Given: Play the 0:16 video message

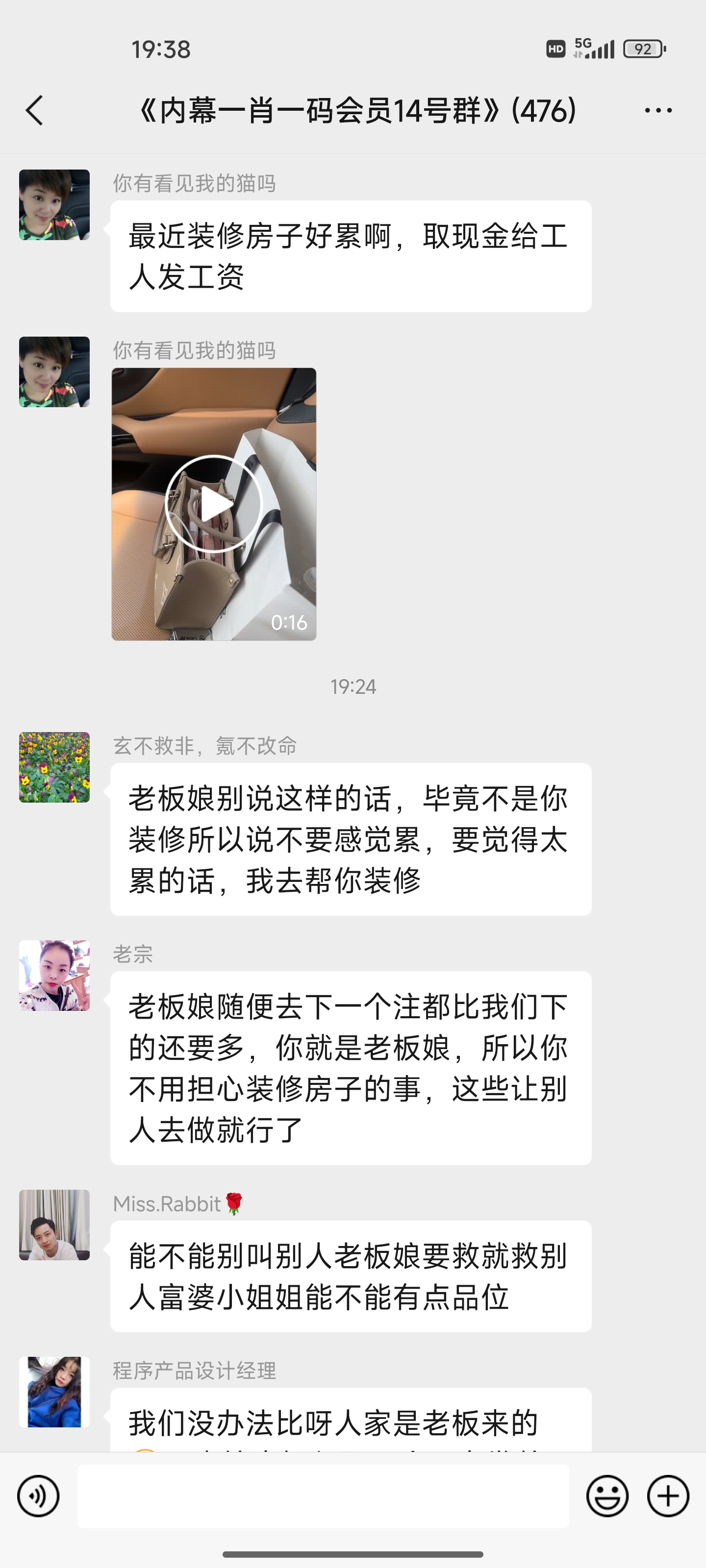Looking at the screenshot, I should point(214,504).
